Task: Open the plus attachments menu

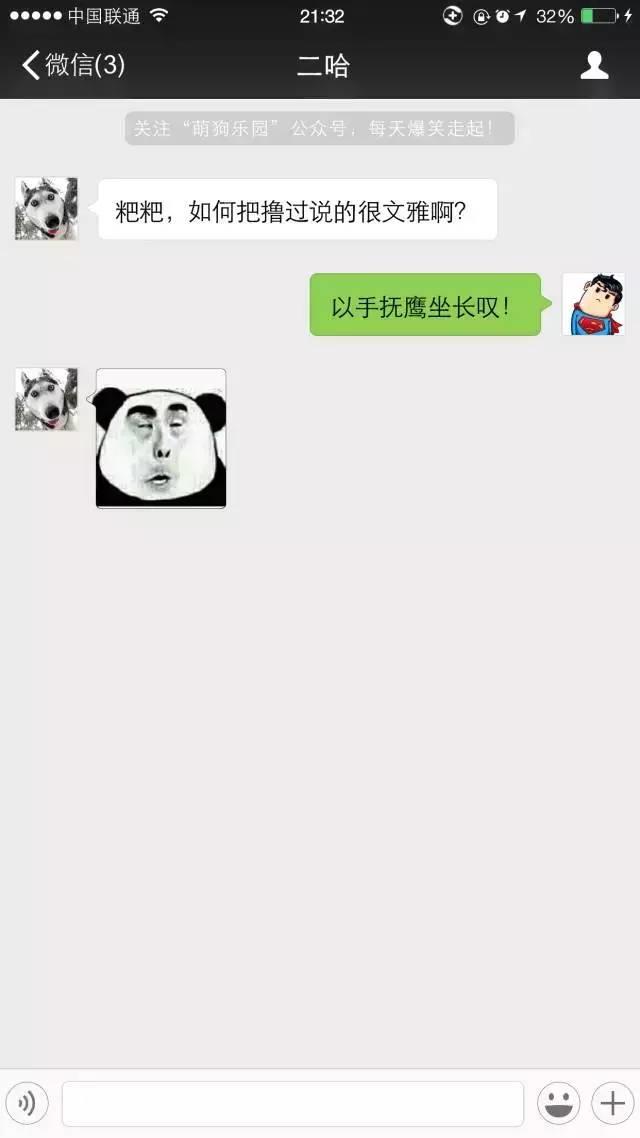Action: point(611,1104)
